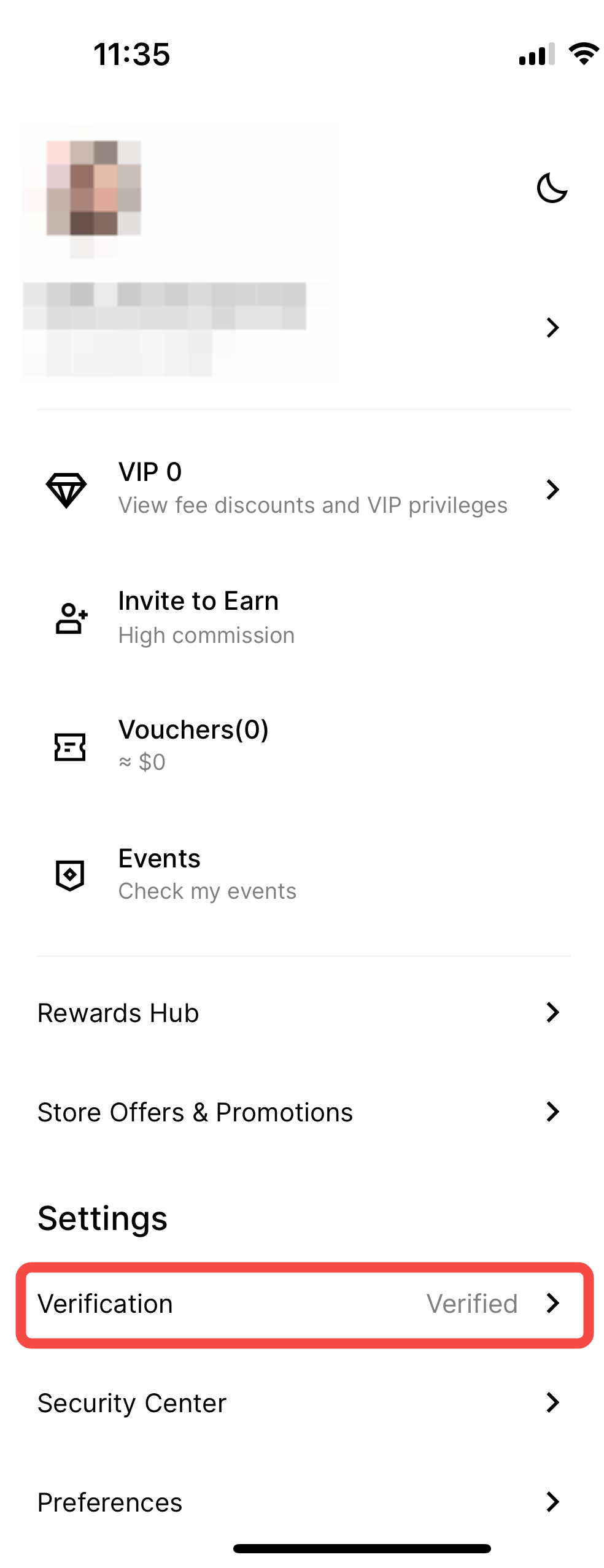Open Store Offers & Promotions

195,1112
